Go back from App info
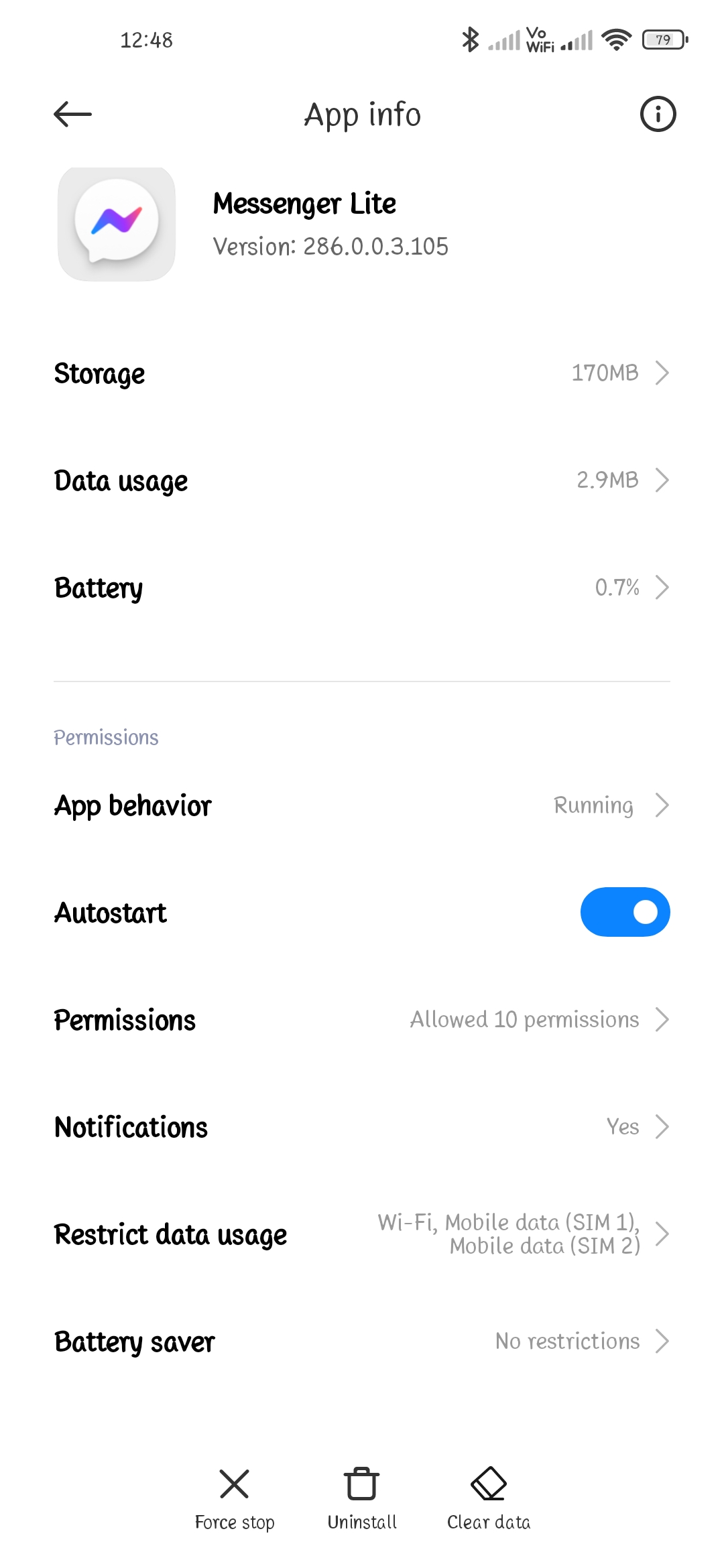The height and width of the screenshot is (1568, 724). click(x=72, y=114)
